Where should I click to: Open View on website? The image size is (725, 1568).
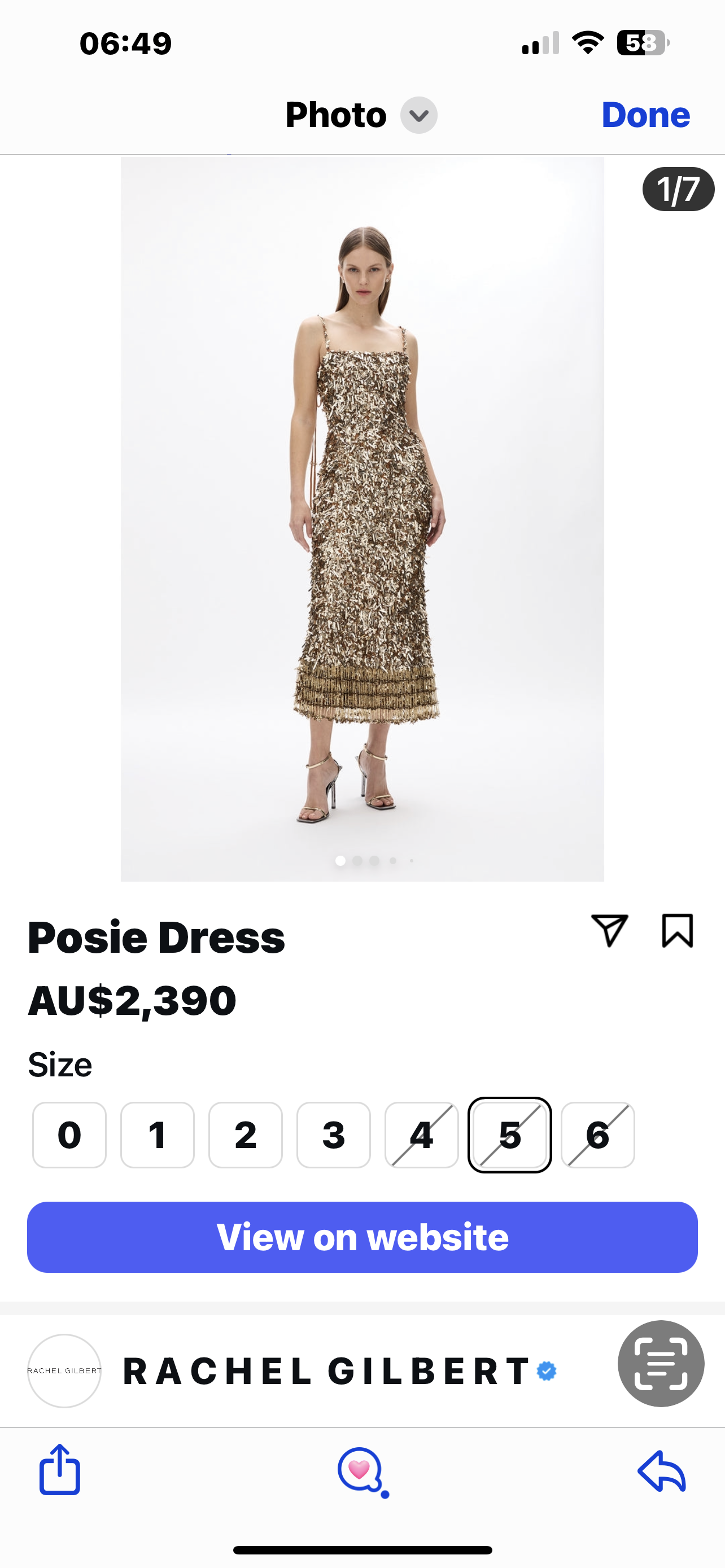coord(362,1237)
